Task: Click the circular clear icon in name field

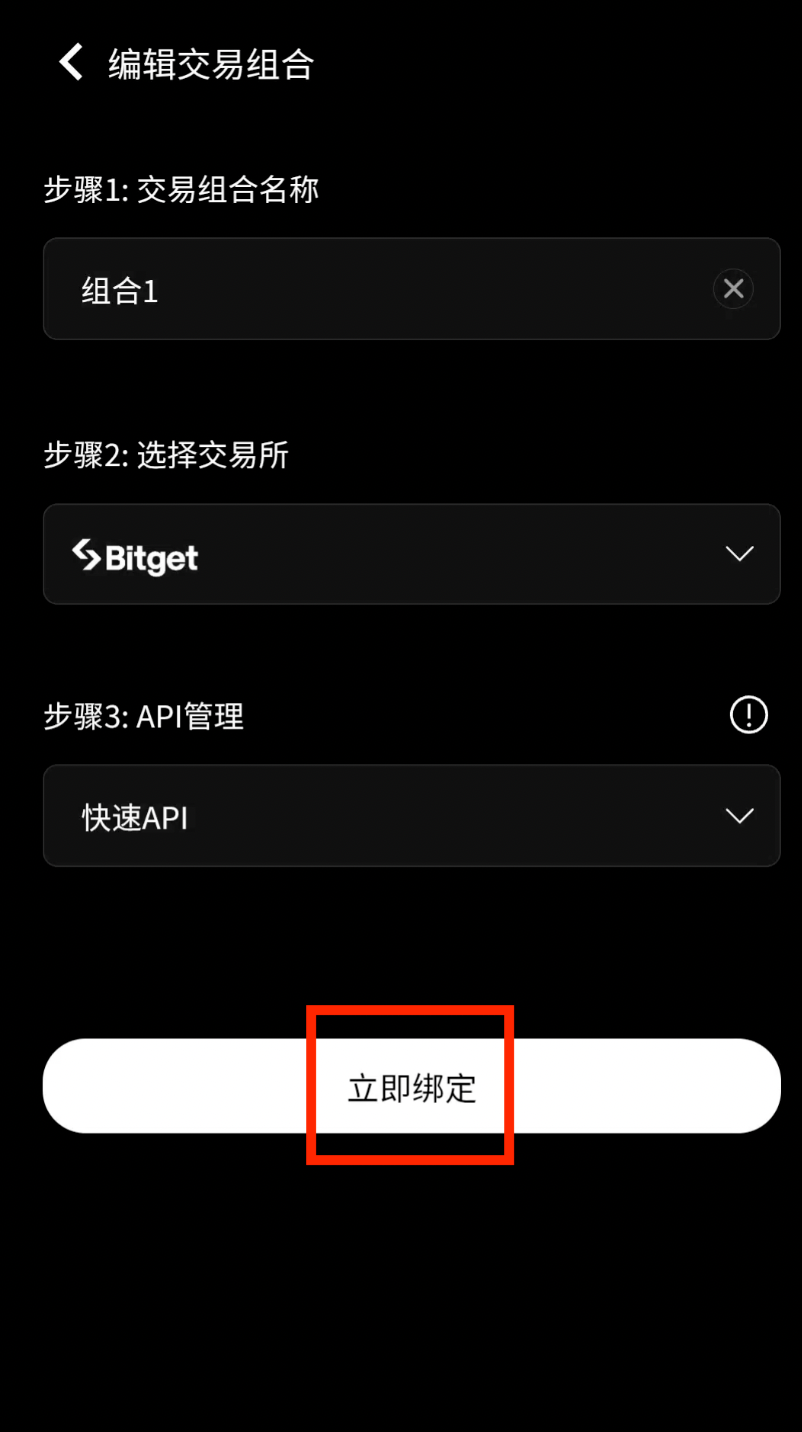Action: pyautogui.click(x=733, y=288)
